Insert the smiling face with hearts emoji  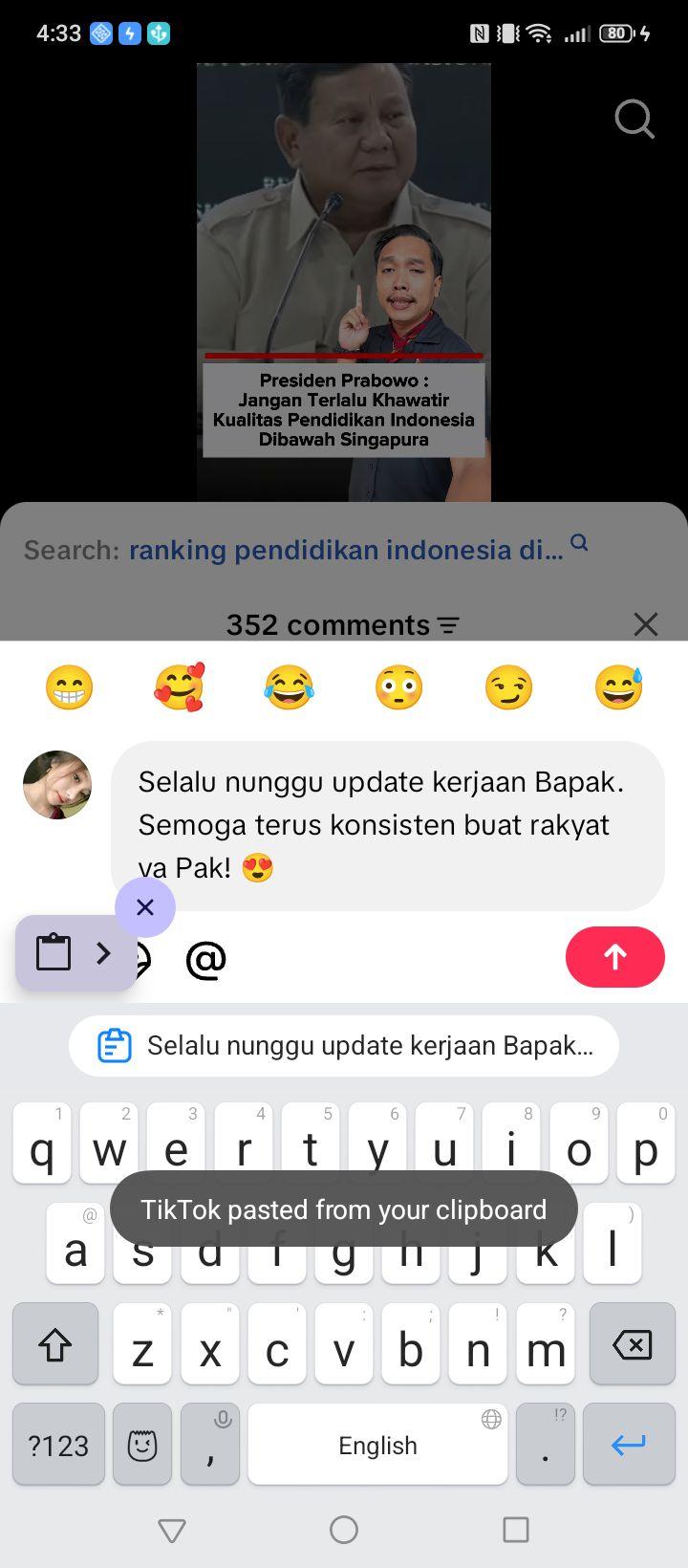click(180, 687)
